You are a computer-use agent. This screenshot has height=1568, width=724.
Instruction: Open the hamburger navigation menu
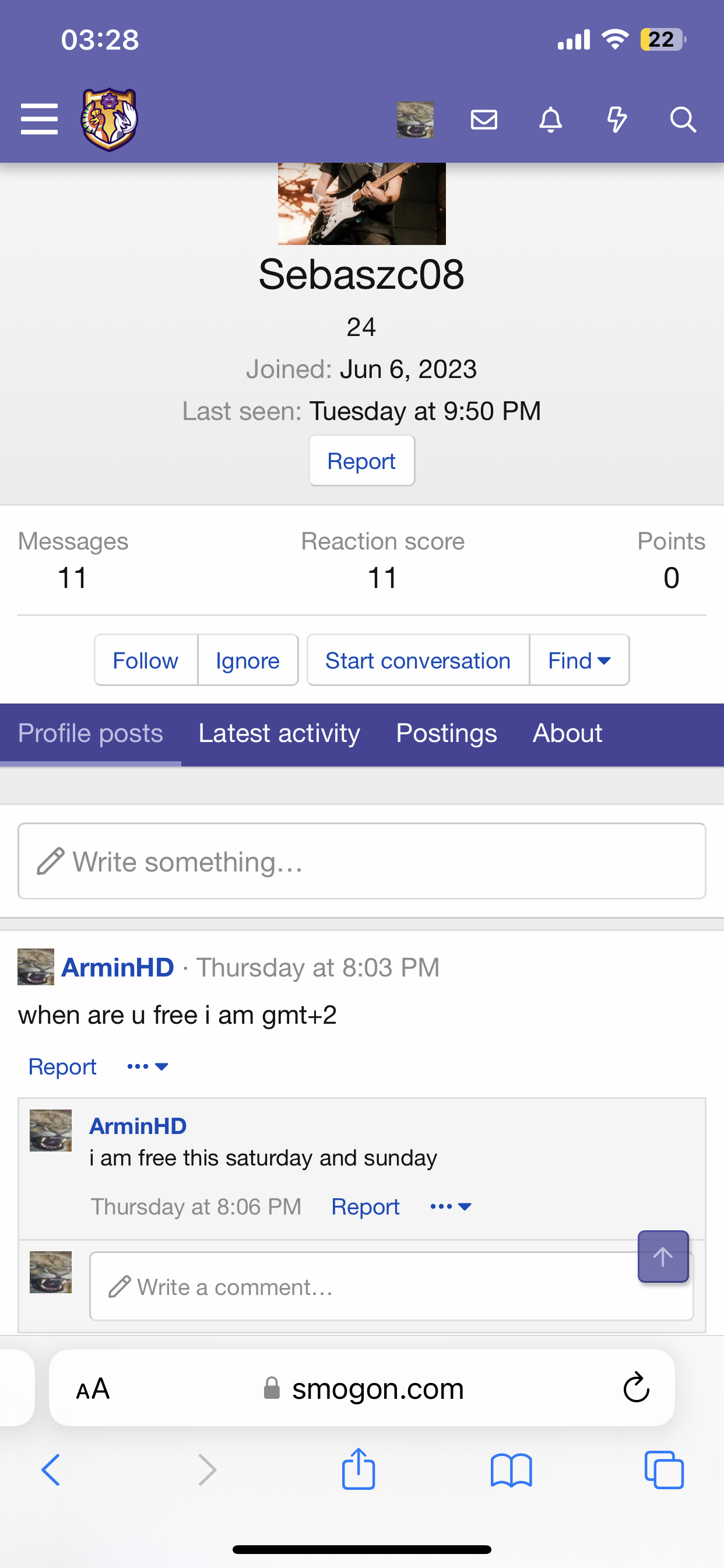point(39,118)
